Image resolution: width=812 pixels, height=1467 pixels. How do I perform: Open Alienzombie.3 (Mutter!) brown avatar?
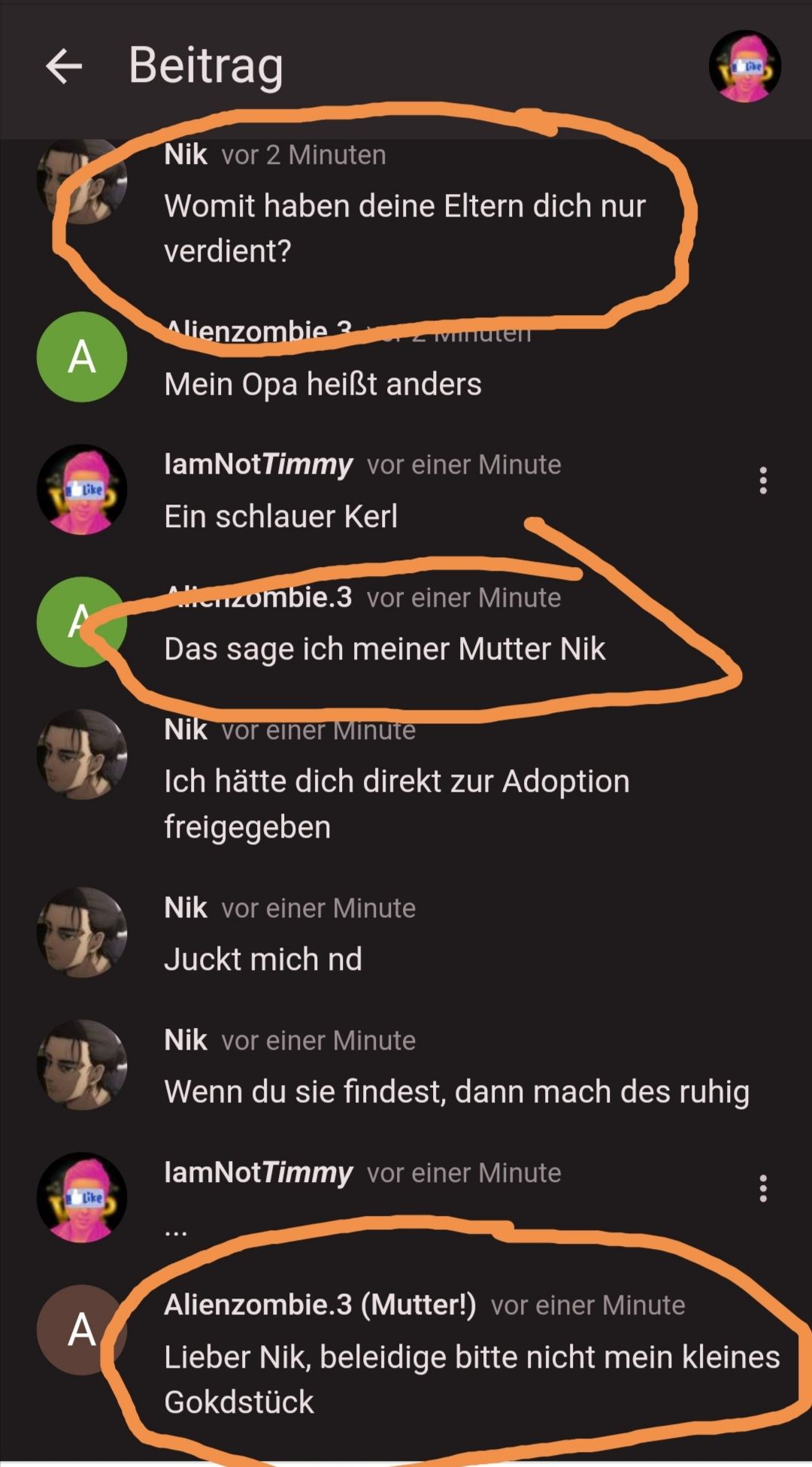pos(82,1329)
